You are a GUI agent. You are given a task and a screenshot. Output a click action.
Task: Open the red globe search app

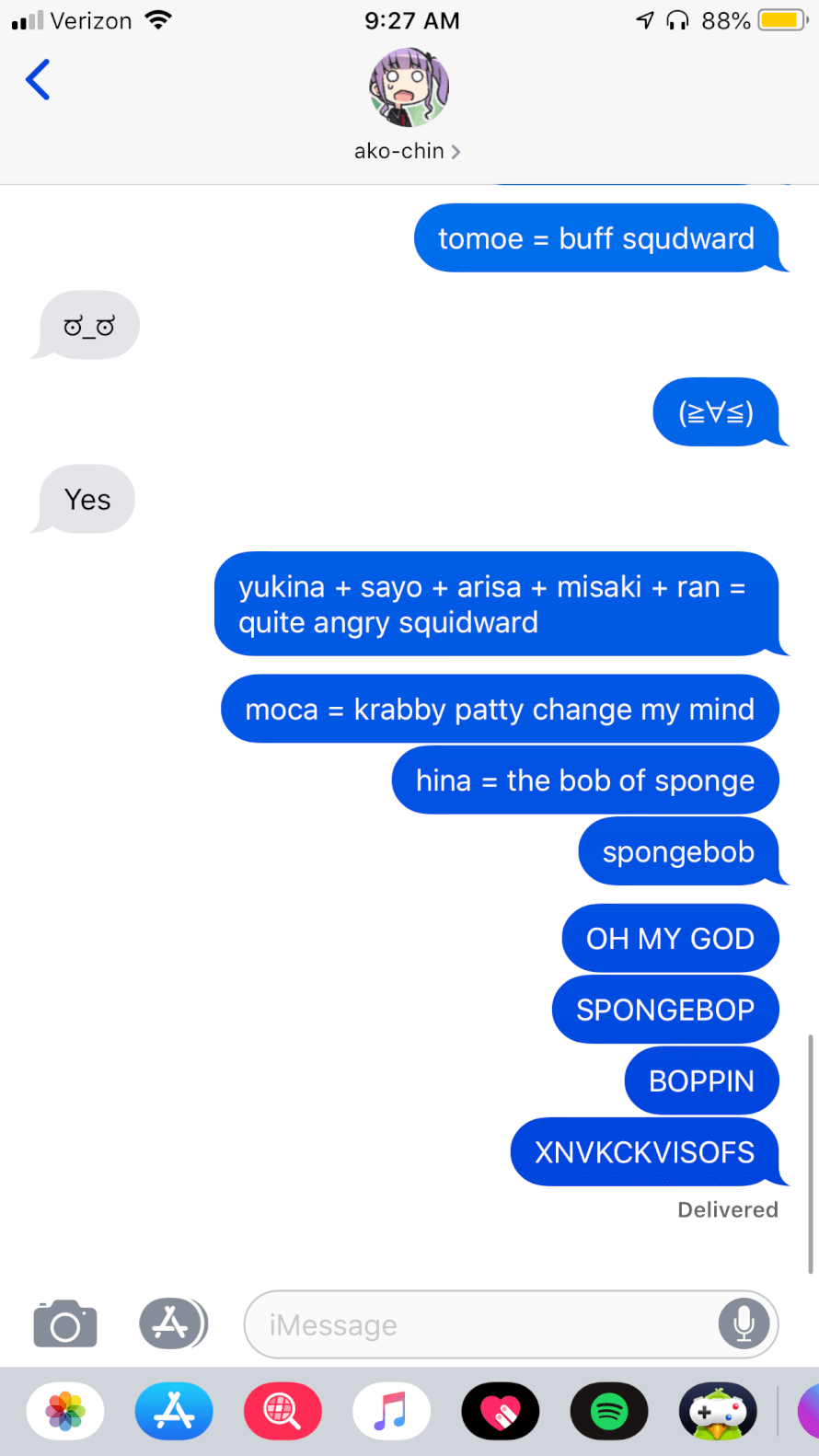[283, 1411]
